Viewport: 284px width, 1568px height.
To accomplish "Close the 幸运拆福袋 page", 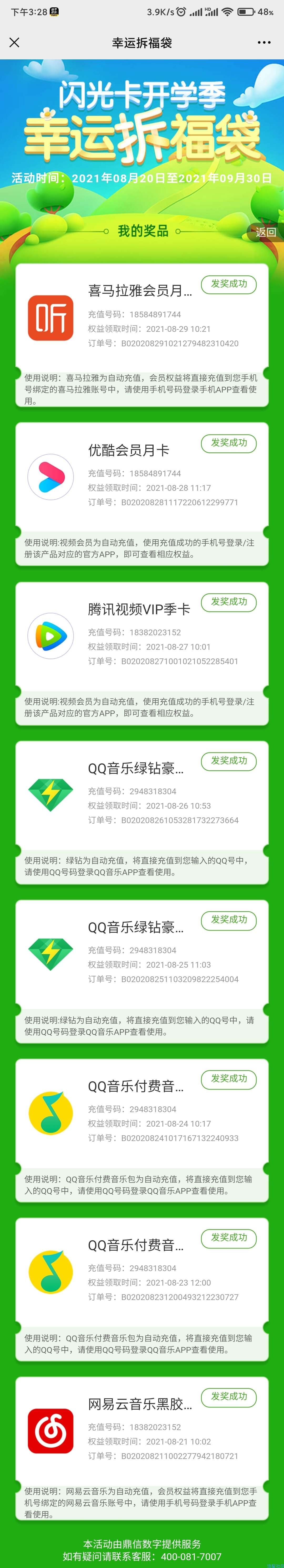I will click(15, 42).
